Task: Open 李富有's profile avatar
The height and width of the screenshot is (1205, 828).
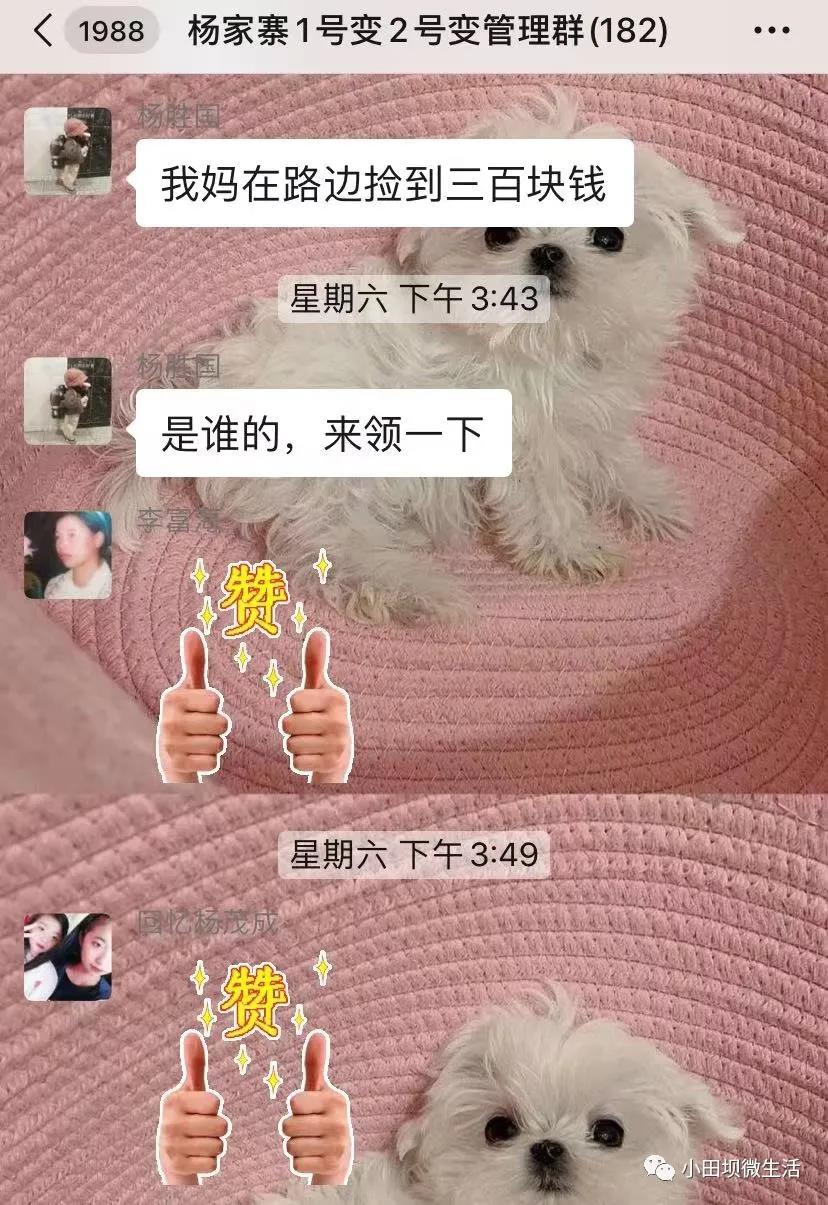Action: coord(67,555)
